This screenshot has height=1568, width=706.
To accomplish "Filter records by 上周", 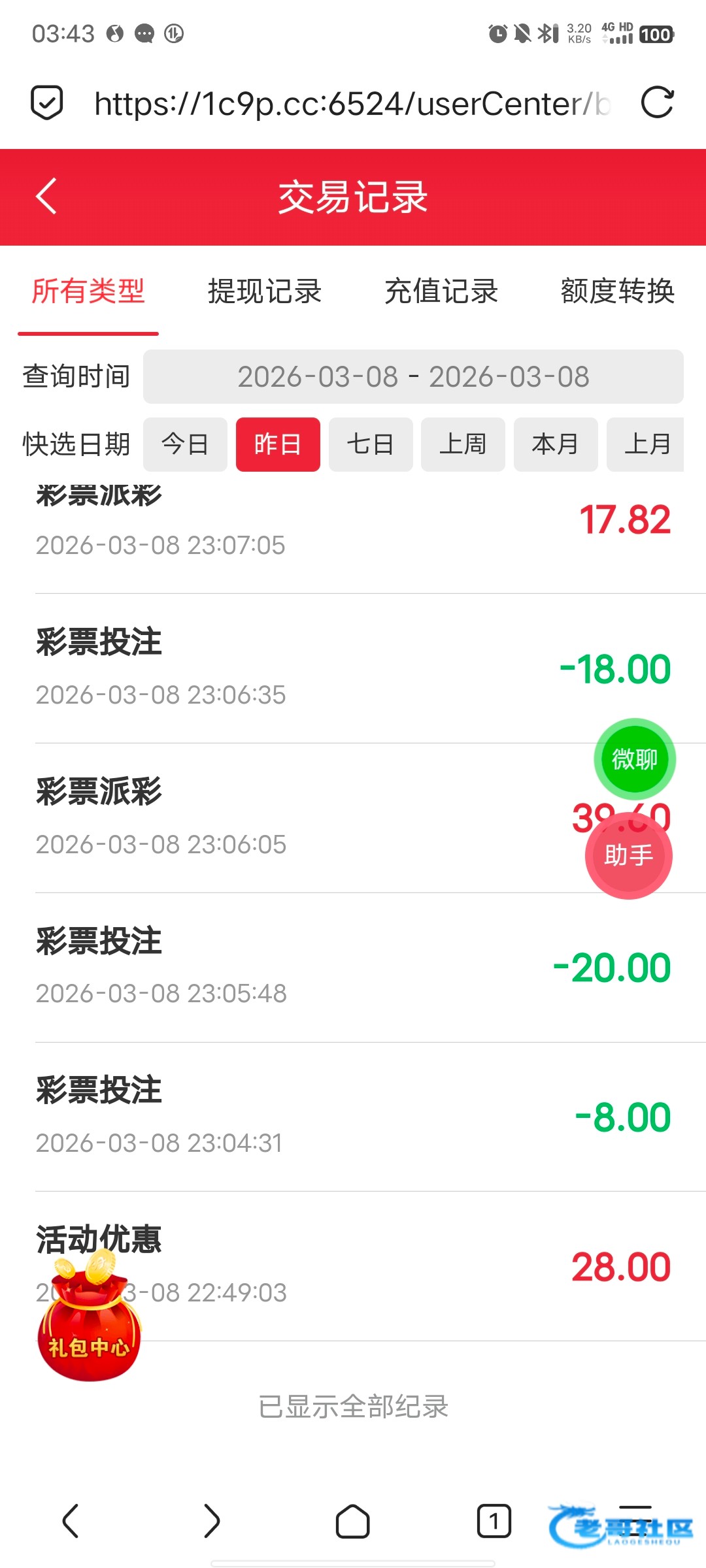I will pyautogui.click(x=463, y=444).
